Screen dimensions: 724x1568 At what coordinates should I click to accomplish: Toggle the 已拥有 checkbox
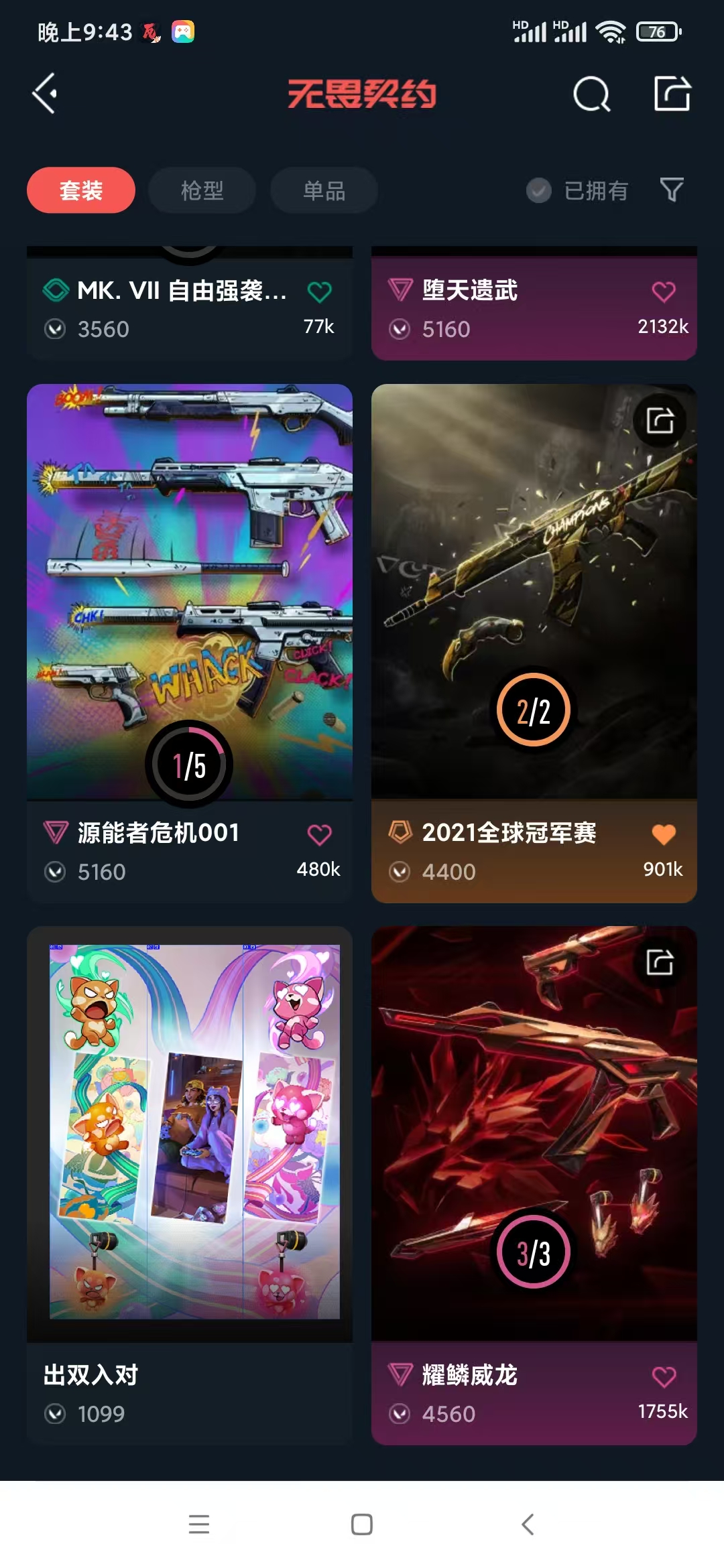pyautogui.click(x=539, y=190)
